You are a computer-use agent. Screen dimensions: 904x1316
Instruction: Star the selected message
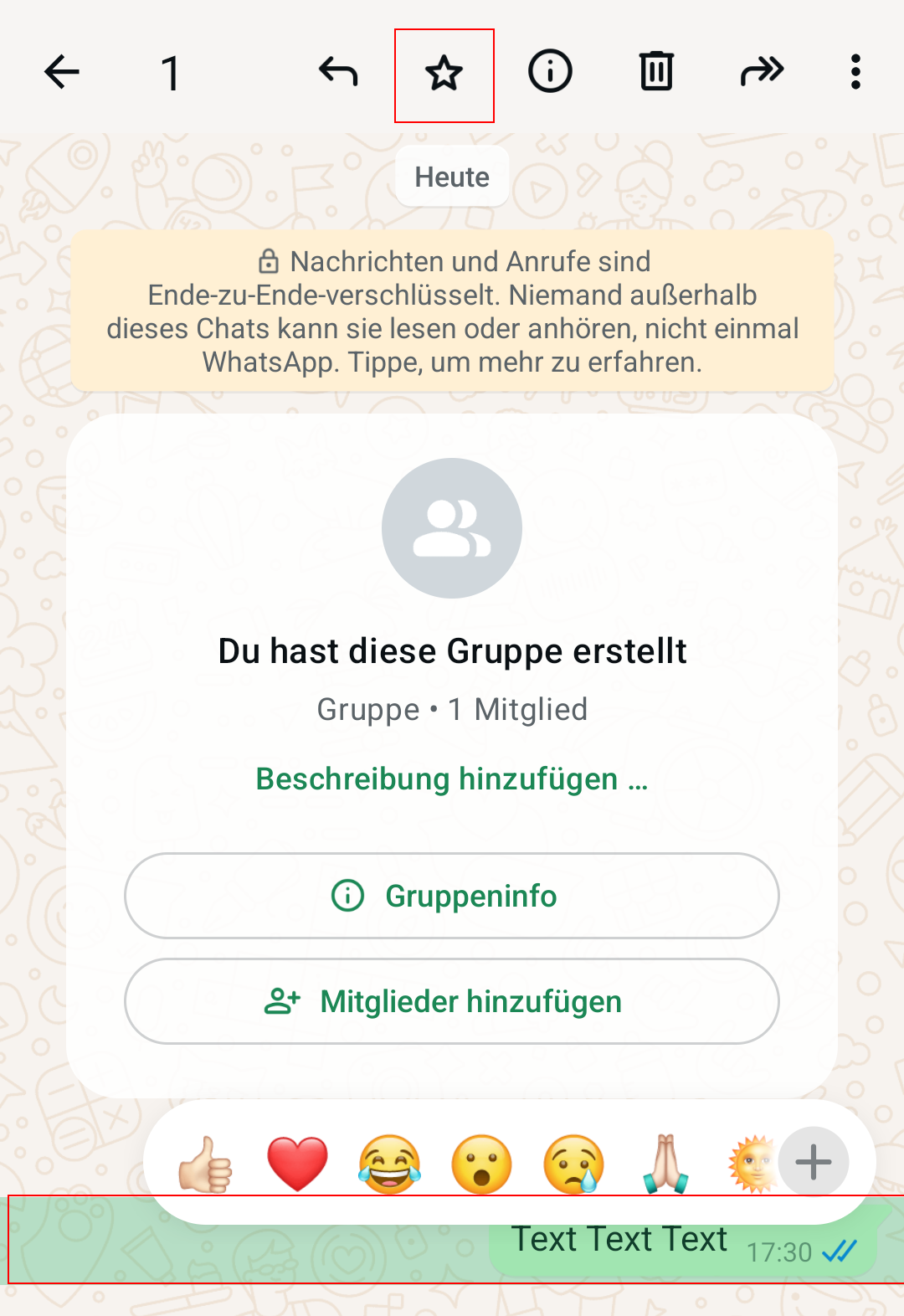(x=444, y=74)
